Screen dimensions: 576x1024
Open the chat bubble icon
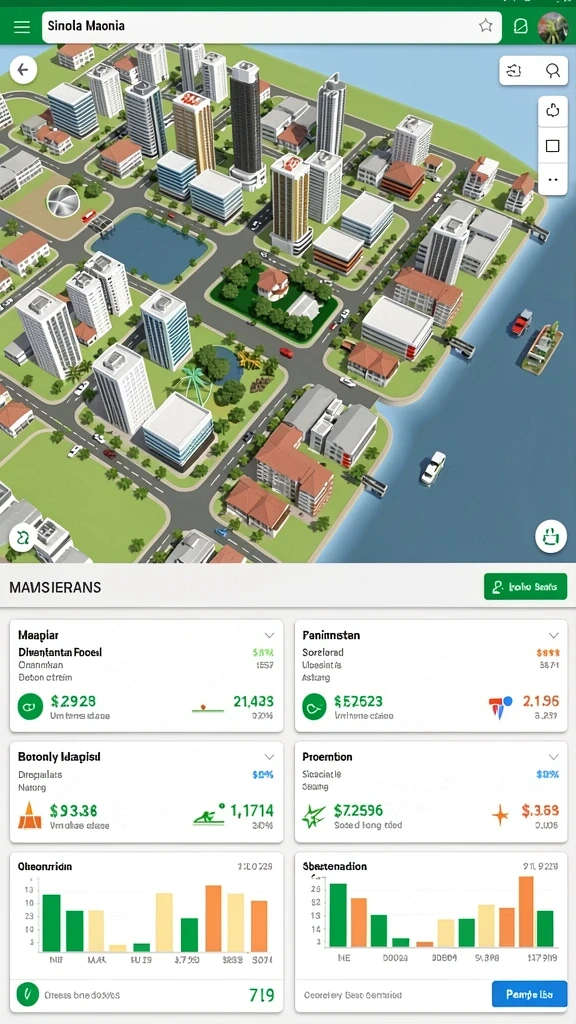click(520, 27)
